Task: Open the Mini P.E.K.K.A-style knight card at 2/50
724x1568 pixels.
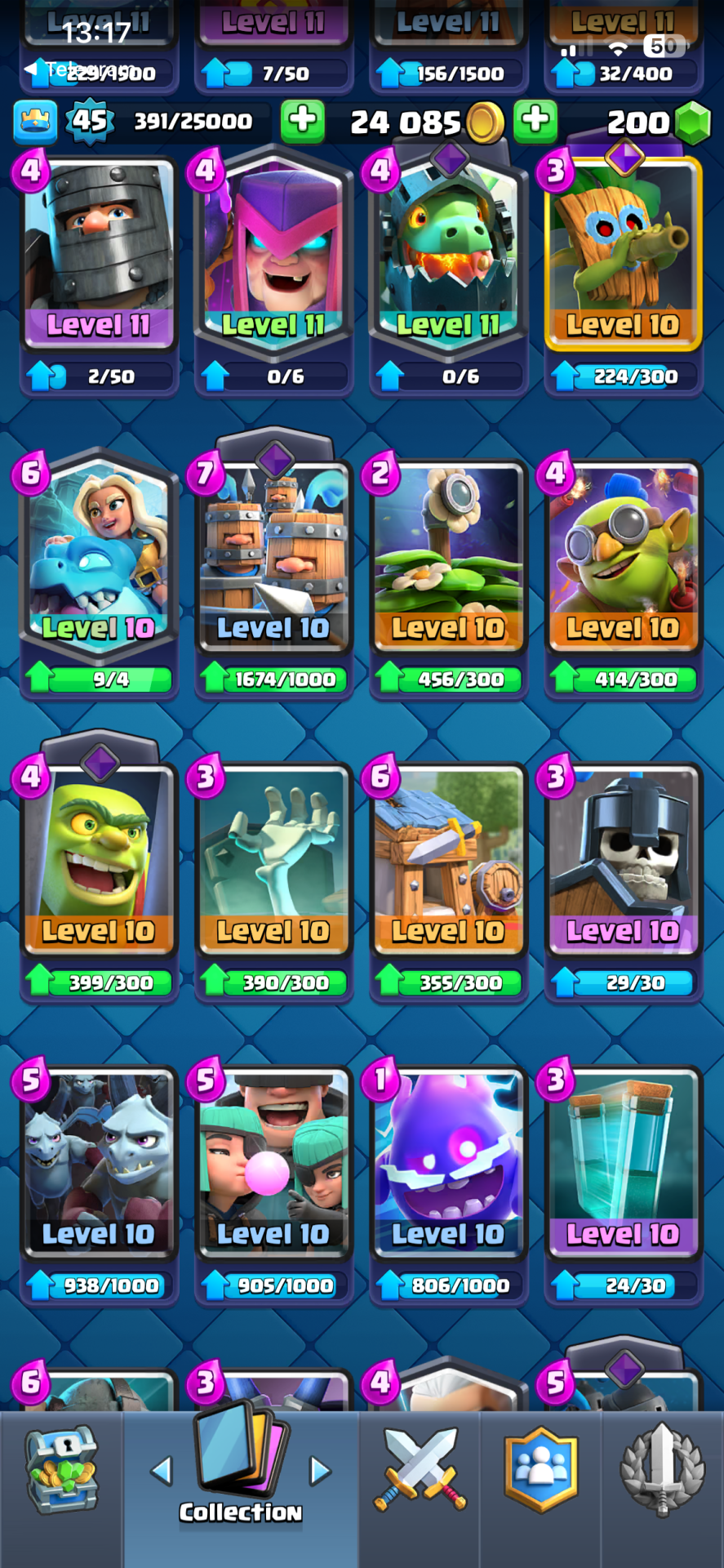Action: (x=99, y=253)
